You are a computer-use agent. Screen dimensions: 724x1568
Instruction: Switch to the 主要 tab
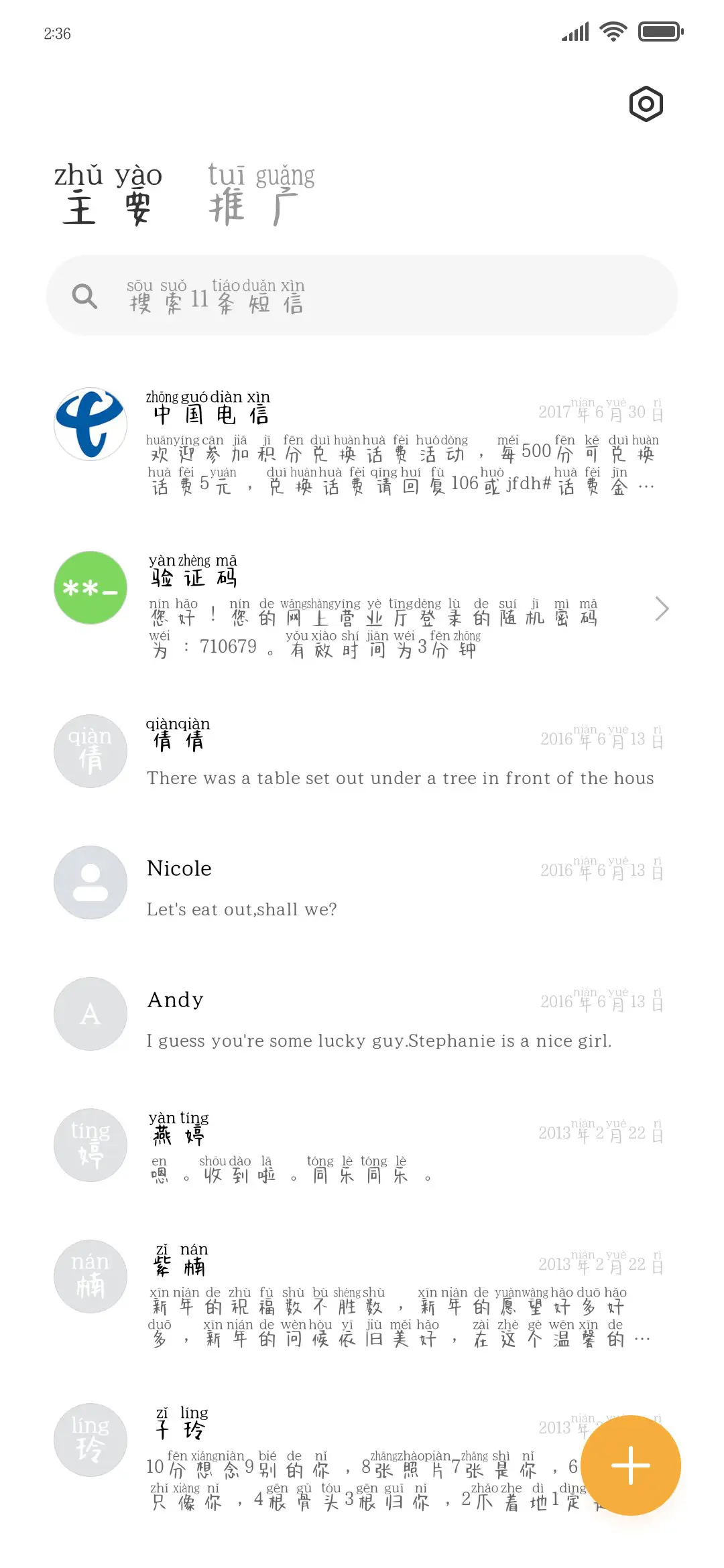tap(108, 194)
